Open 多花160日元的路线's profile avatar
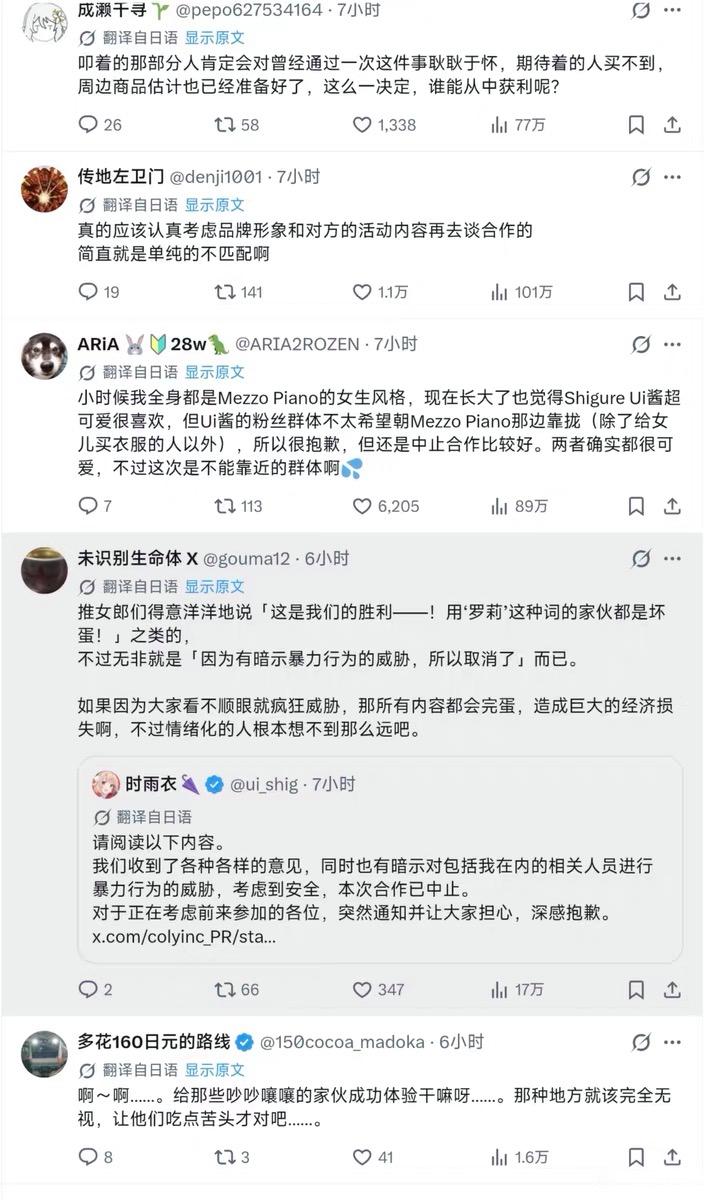This screenshot has width=728, height=1200. [x=44, y=1054]
